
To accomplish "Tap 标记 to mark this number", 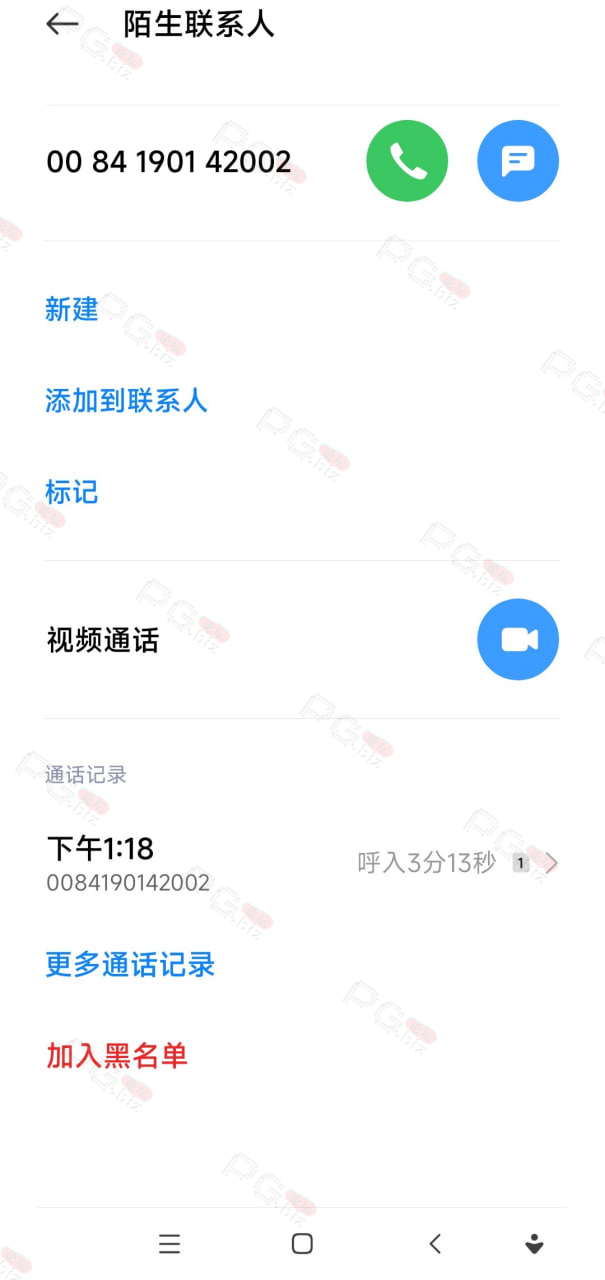I will pos(72,492).
